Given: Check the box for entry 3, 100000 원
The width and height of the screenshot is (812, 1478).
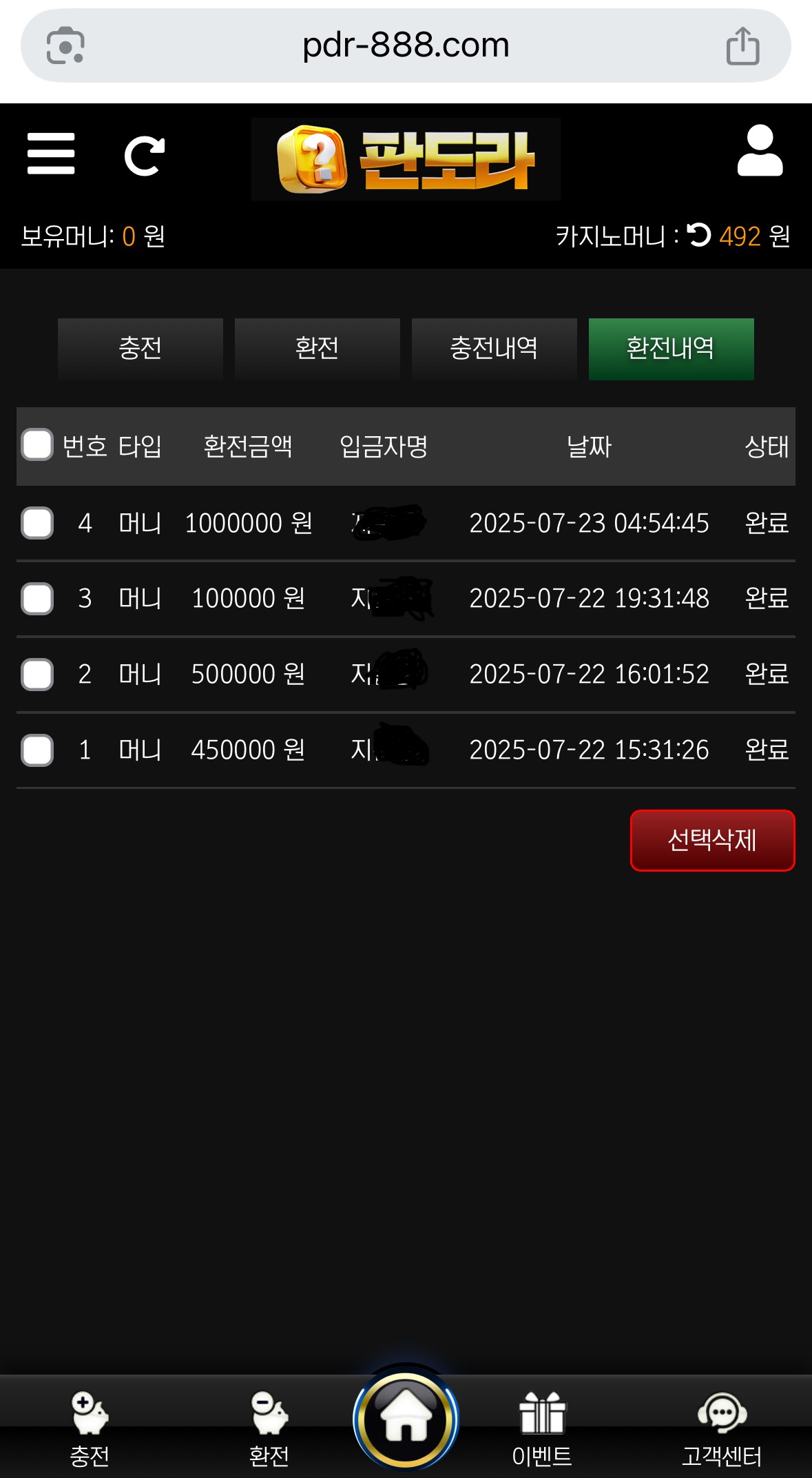Looking at the screenshot, I should click(x=37, y=598).
